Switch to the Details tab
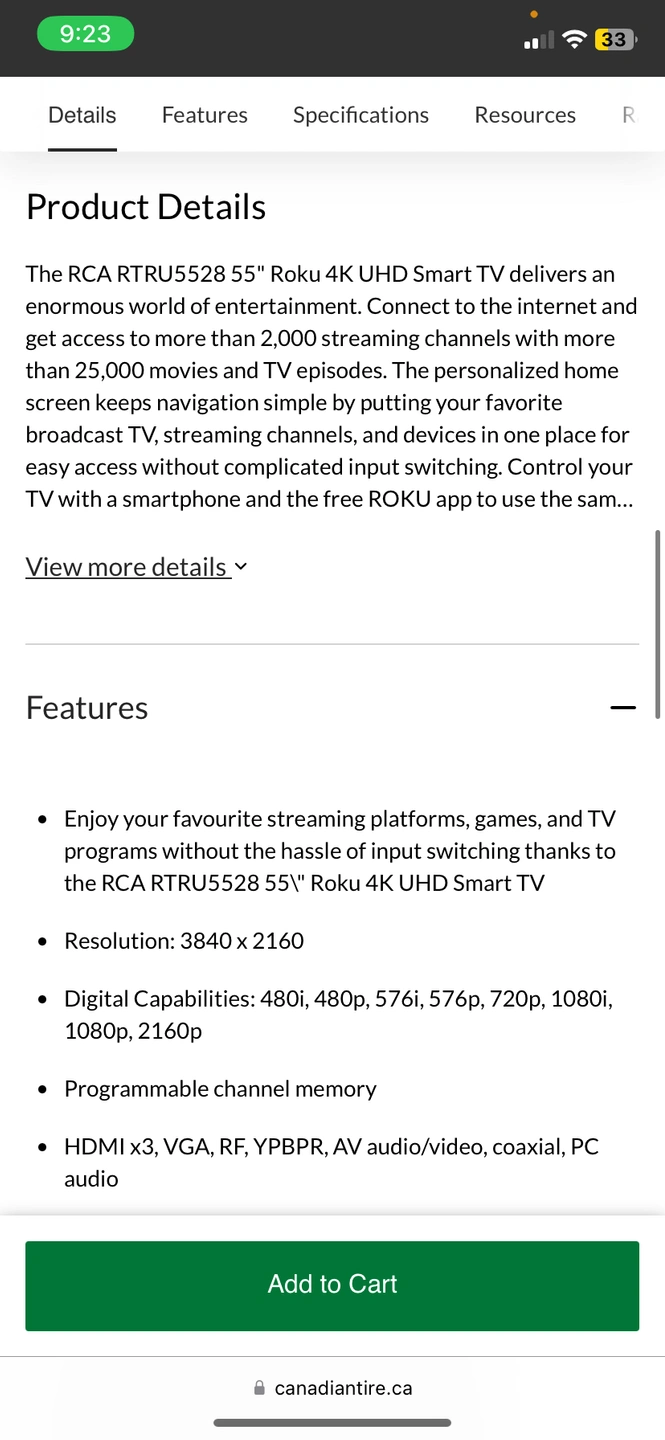665x1440 pixels. click(82, 115)
